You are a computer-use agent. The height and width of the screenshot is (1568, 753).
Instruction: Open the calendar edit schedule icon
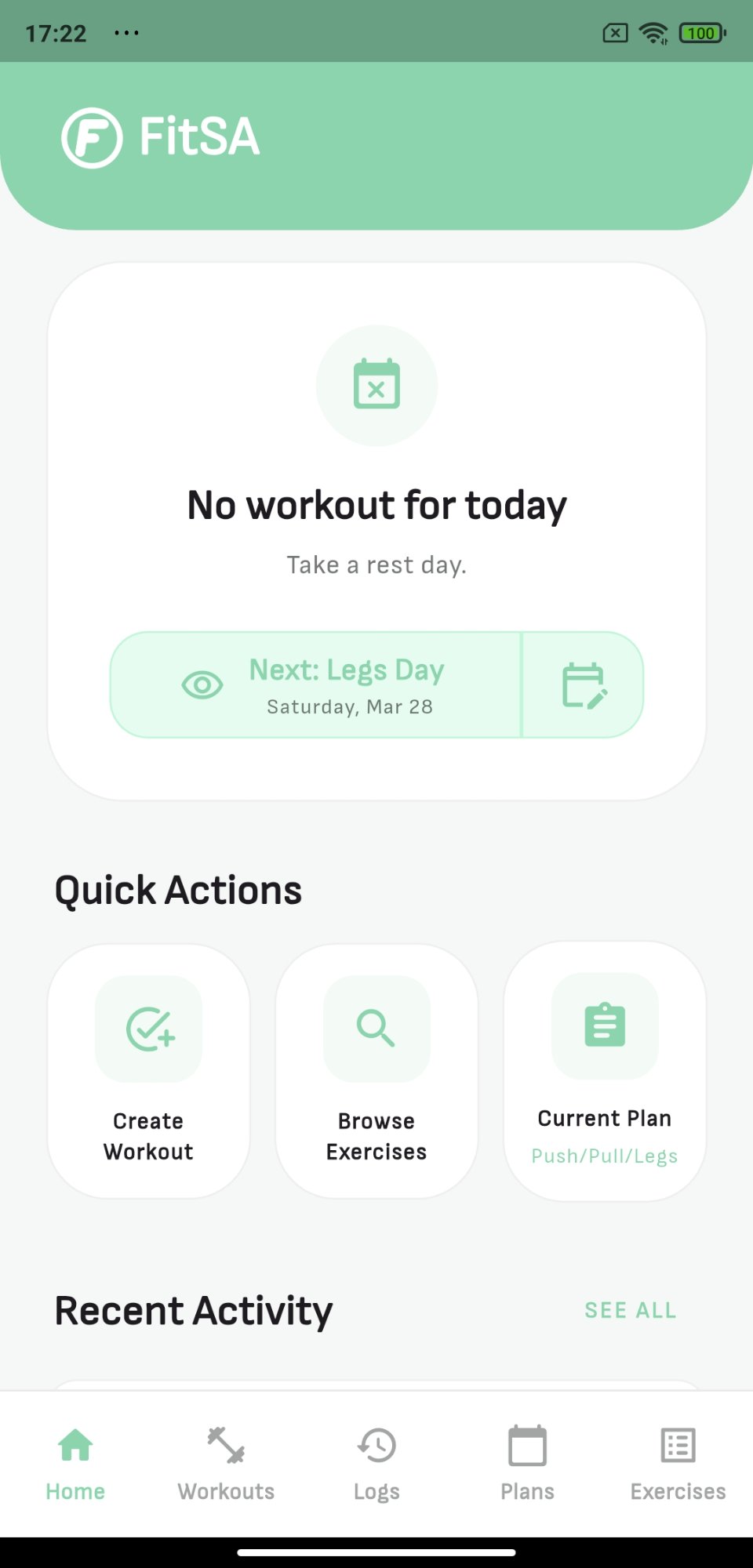[x=584, y=685]
